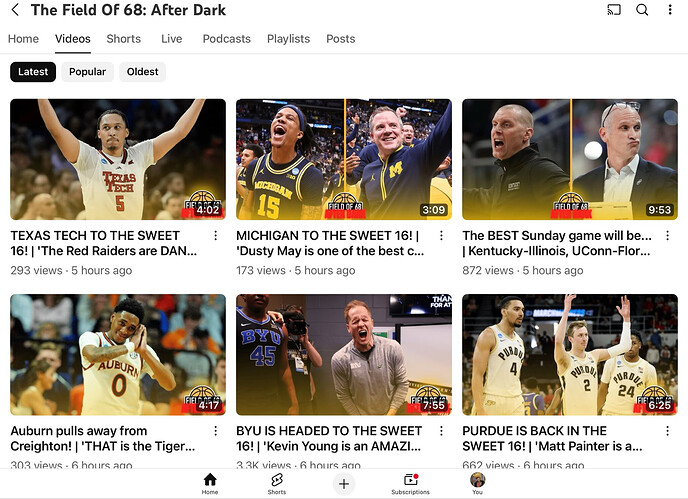
Task: Create new content with the plus button
Action: 344,483
